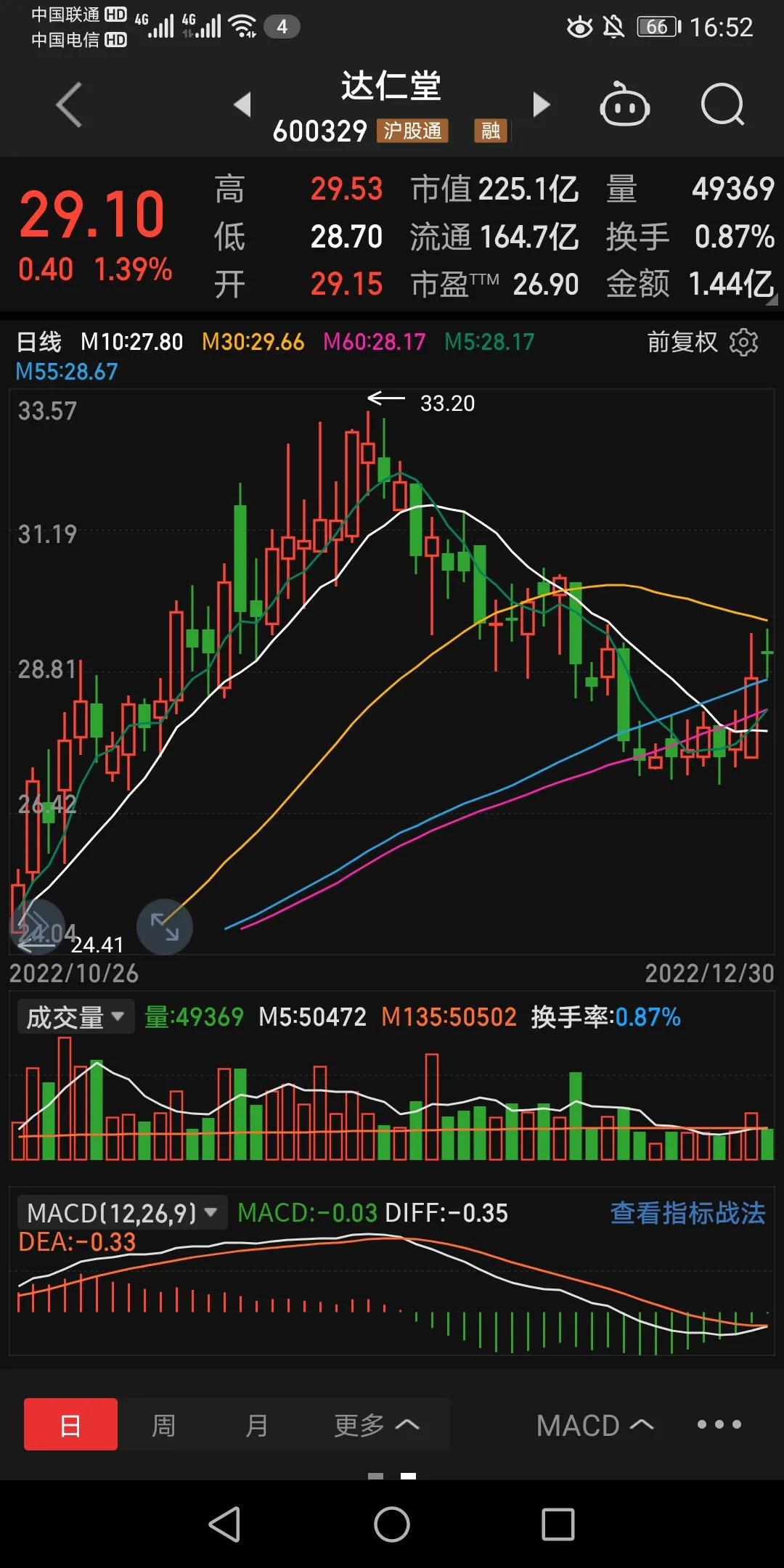This screenshot has width=784, height=1568.
Task: Switch to the previous stock
Action: click(x=242, y=105)
